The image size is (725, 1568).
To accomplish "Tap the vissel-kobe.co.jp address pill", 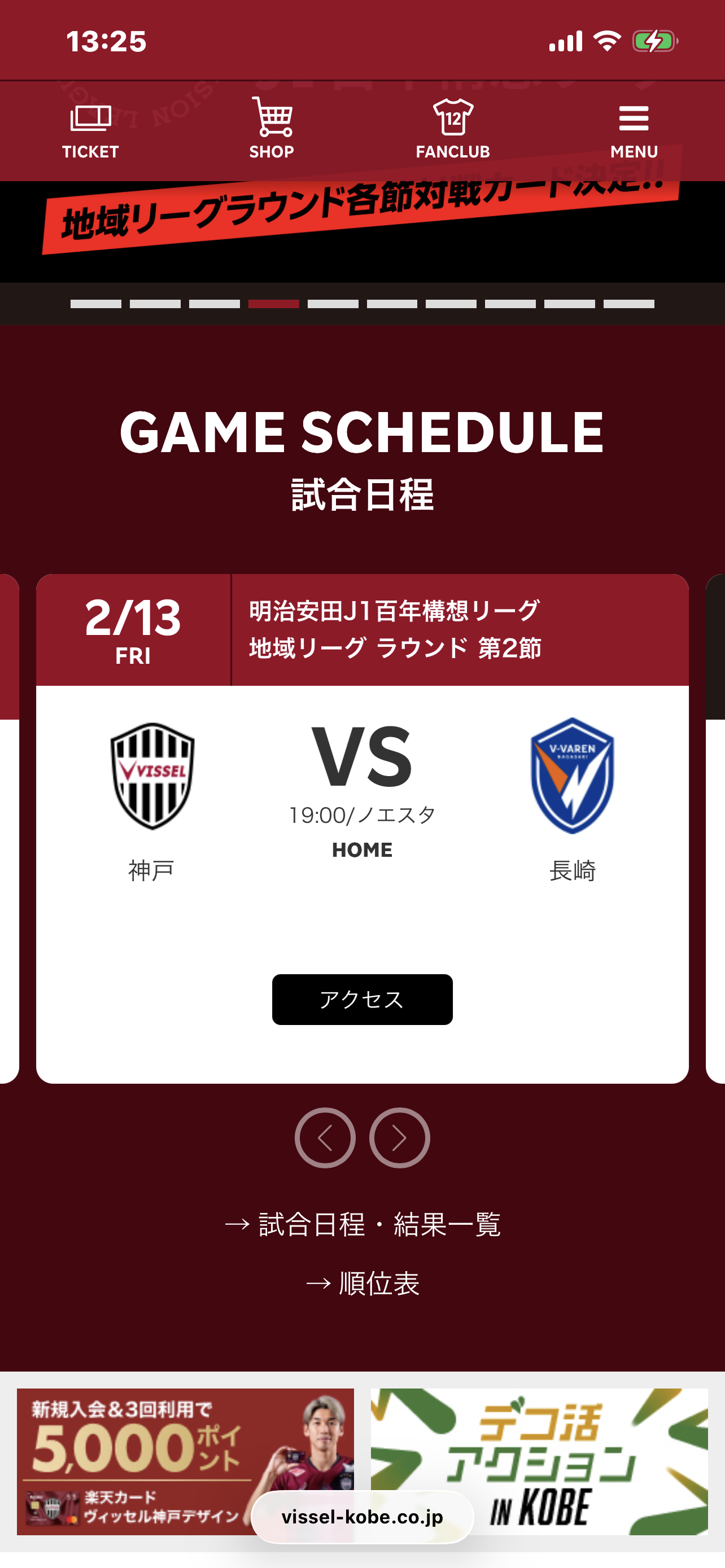I will (x=362, y=1516).
